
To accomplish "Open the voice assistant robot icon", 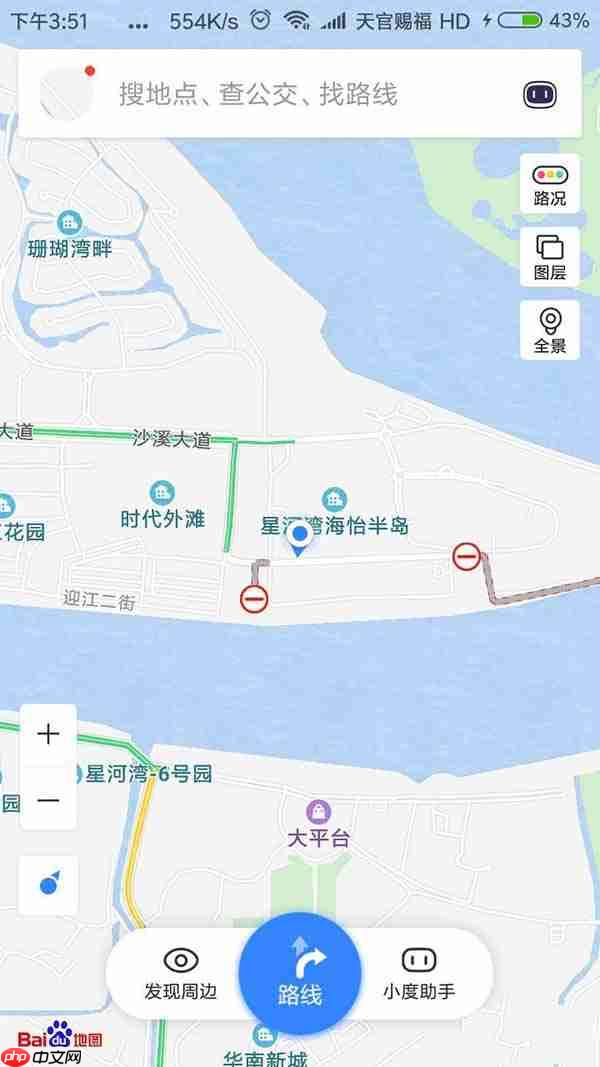I will tap(540, 95).
